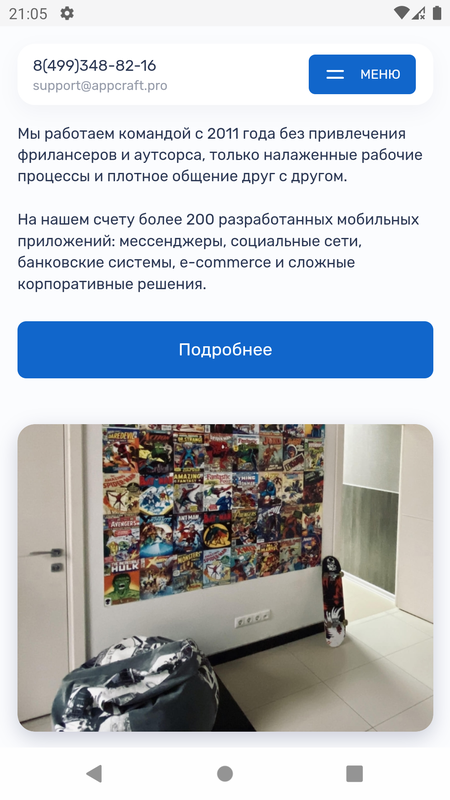Email support@appcraft.pro
The width and height of the screenshot is (450, 800).
pyautogui.click(x=100, y=86)
